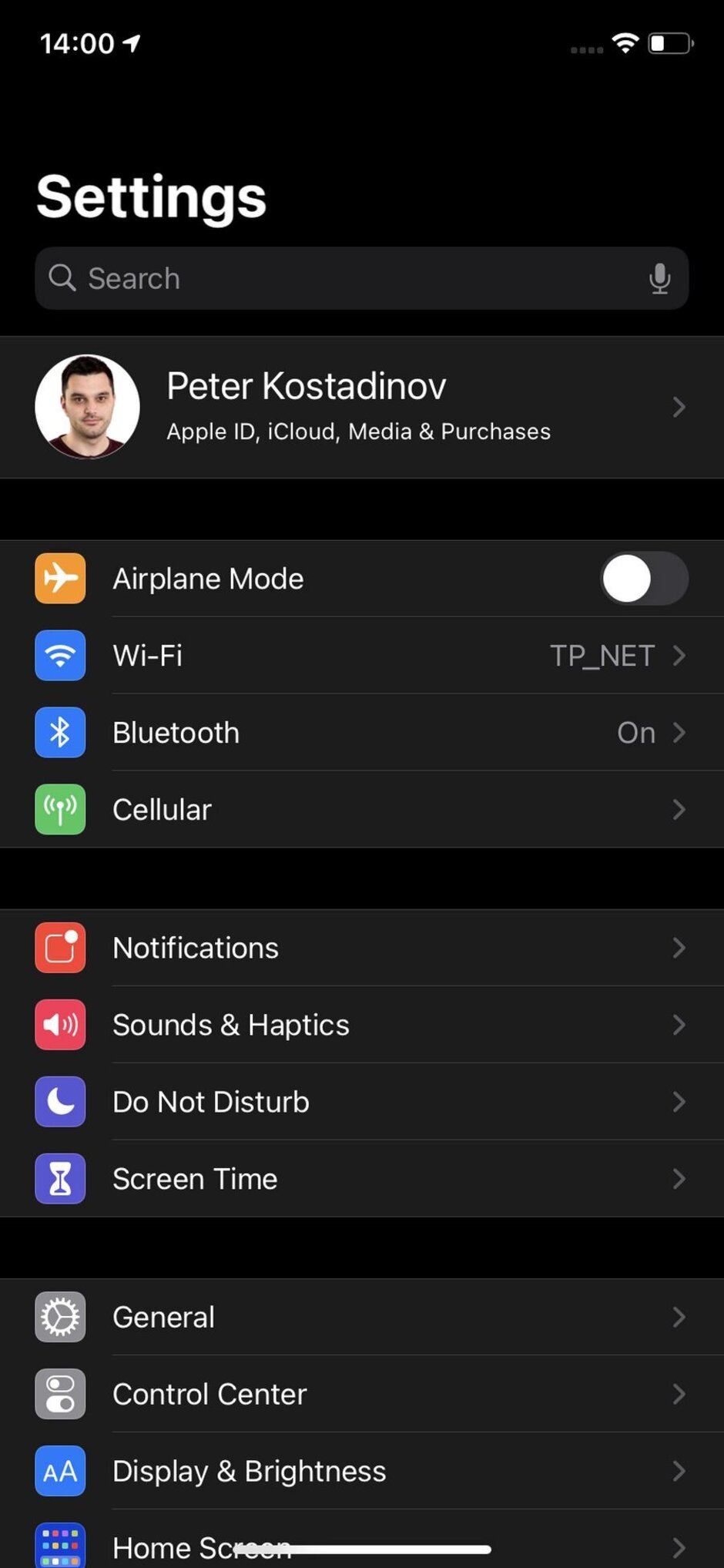The height and width of the screenshot is (1568, 724).
Task: Open Wi-Fi settings
Action: tap(361, 656)
